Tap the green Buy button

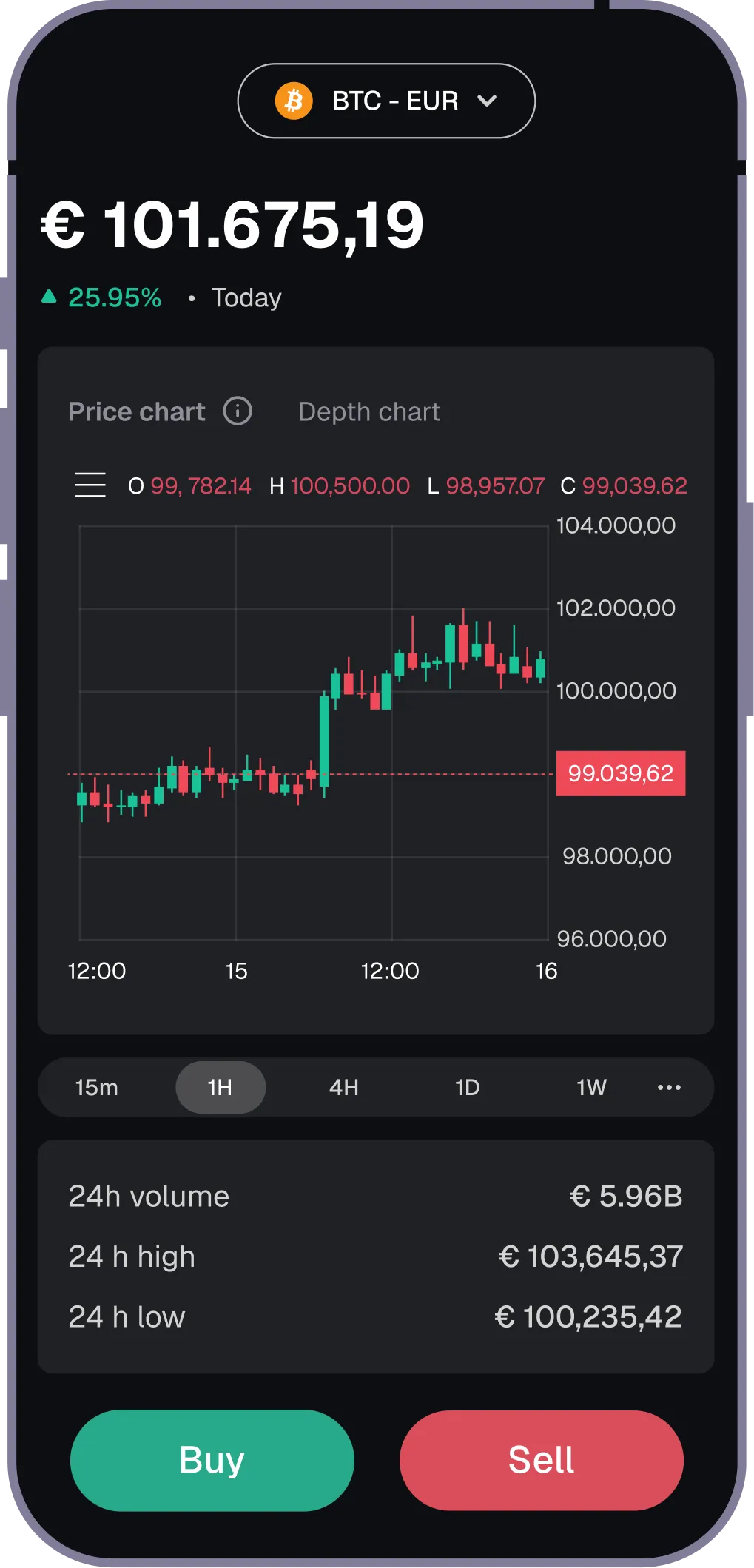click(x=212, y=1460)
